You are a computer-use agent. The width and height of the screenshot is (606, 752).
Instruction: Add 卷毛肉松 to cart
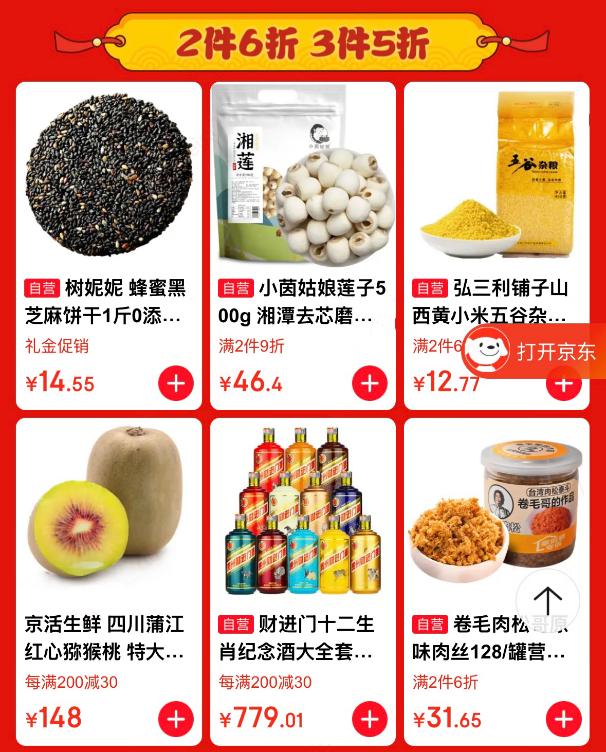coord(563,718)
